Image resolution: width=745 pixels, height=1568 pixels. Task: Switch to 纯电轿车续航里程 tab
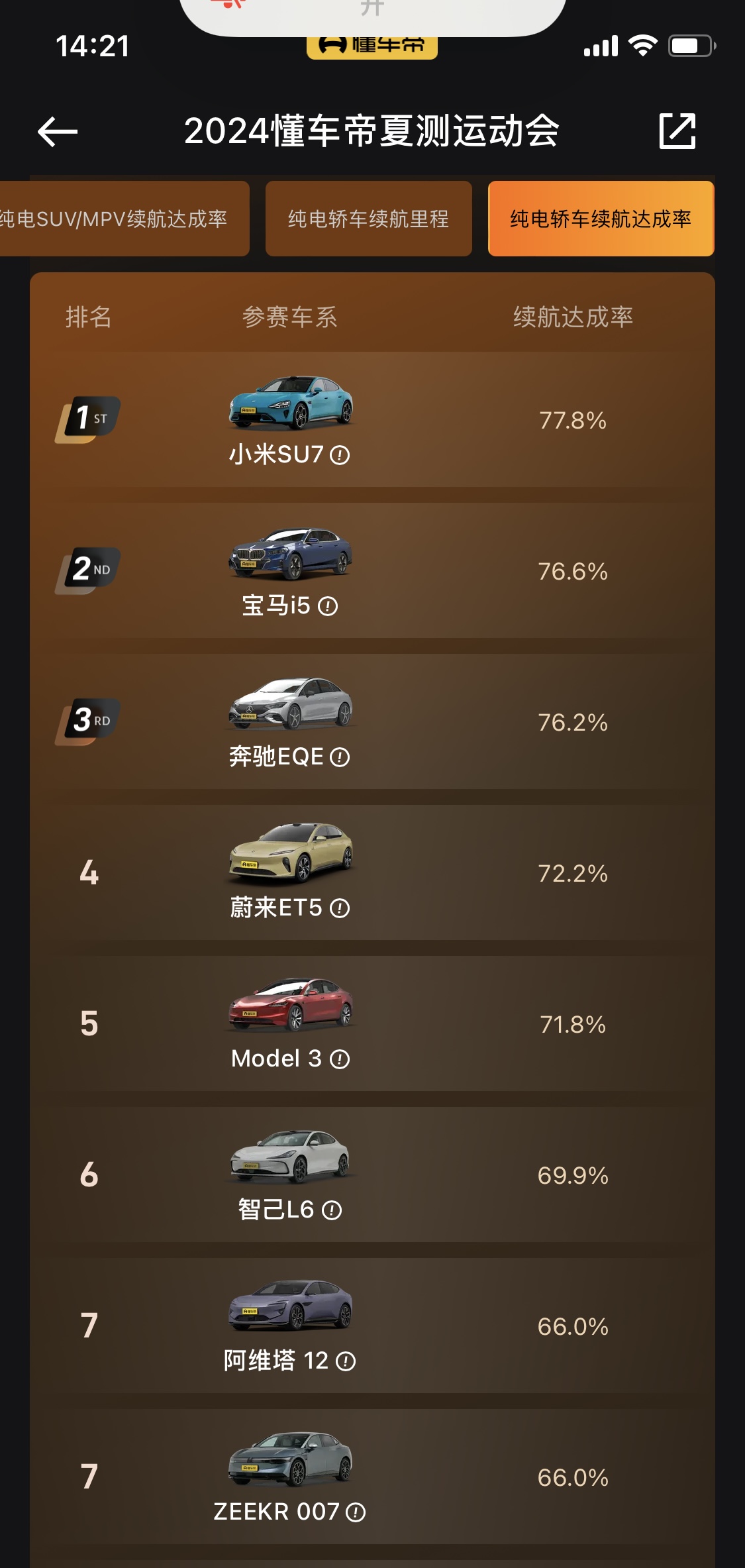tap(368, 219)
